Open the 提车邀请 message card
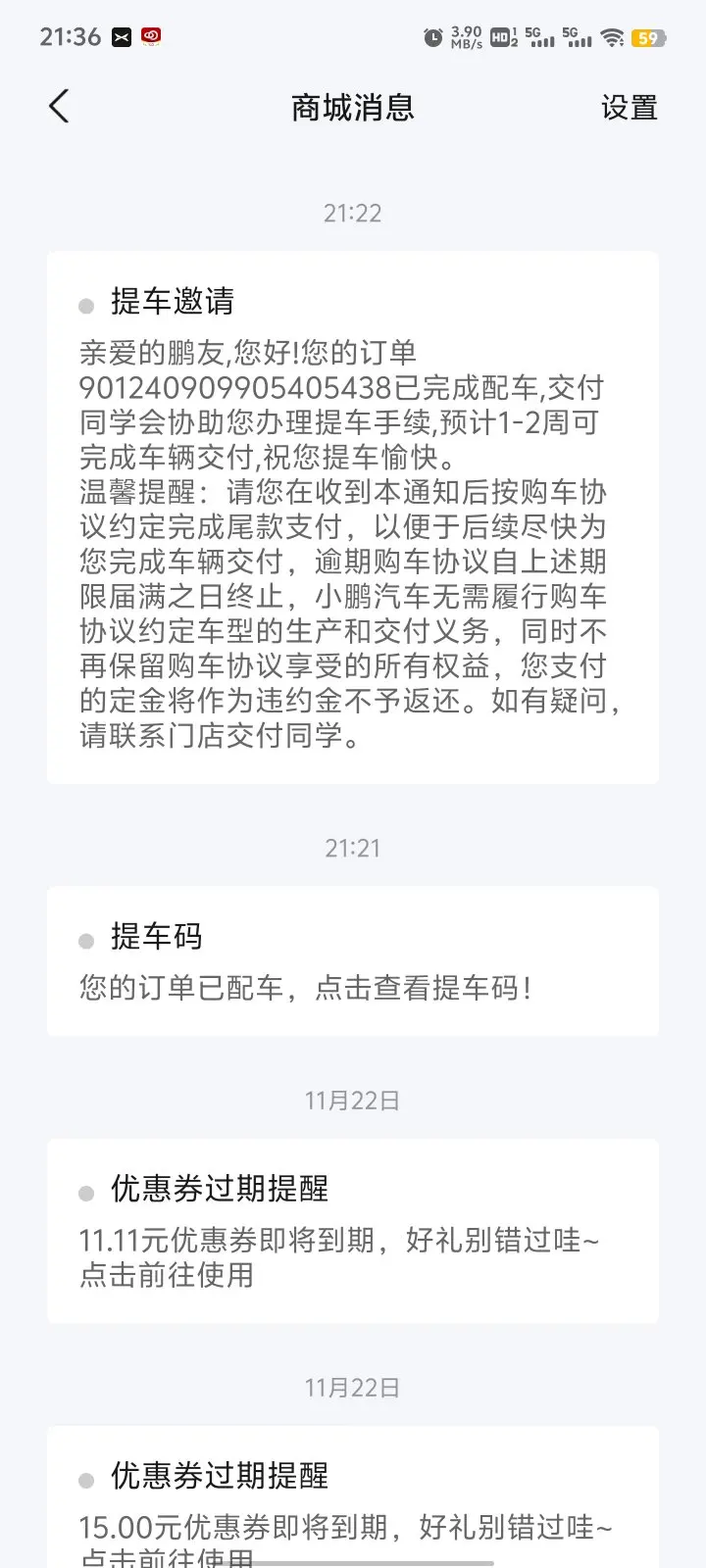This screenshot has height=1568, width=706. coord(353,517)
